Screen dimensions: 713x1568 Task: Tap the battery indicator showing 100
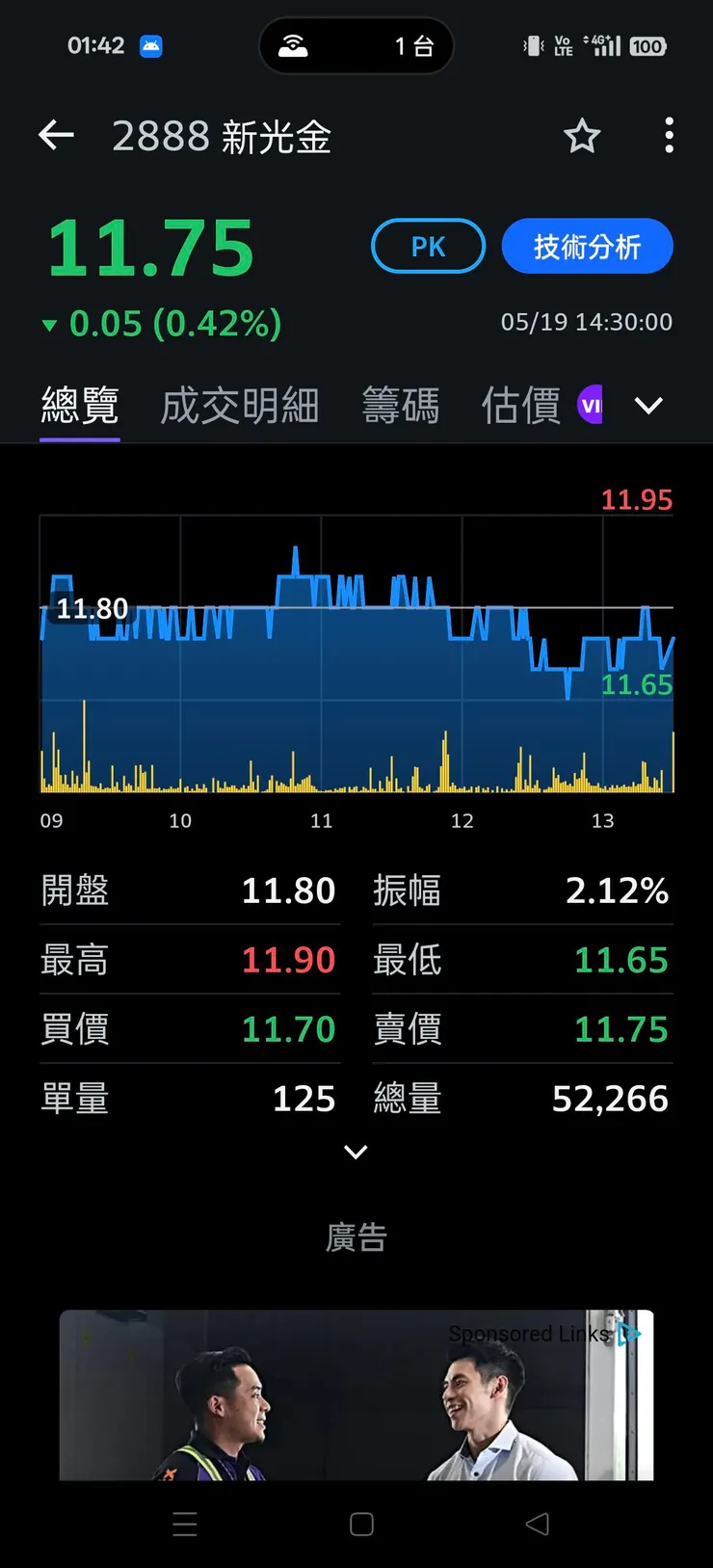(x=648, y=44)
